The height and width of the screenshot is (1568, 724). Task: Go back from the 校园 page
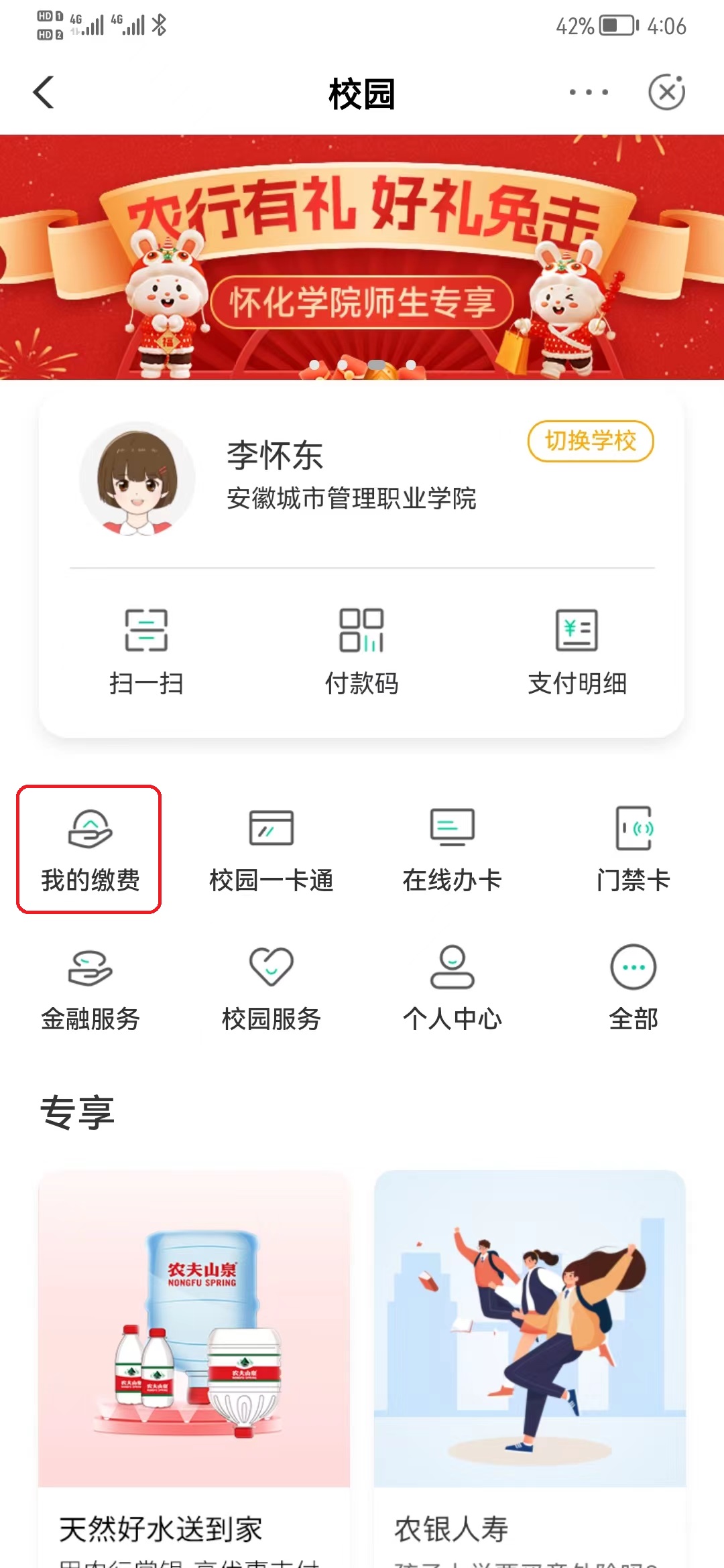click(44, 92)
